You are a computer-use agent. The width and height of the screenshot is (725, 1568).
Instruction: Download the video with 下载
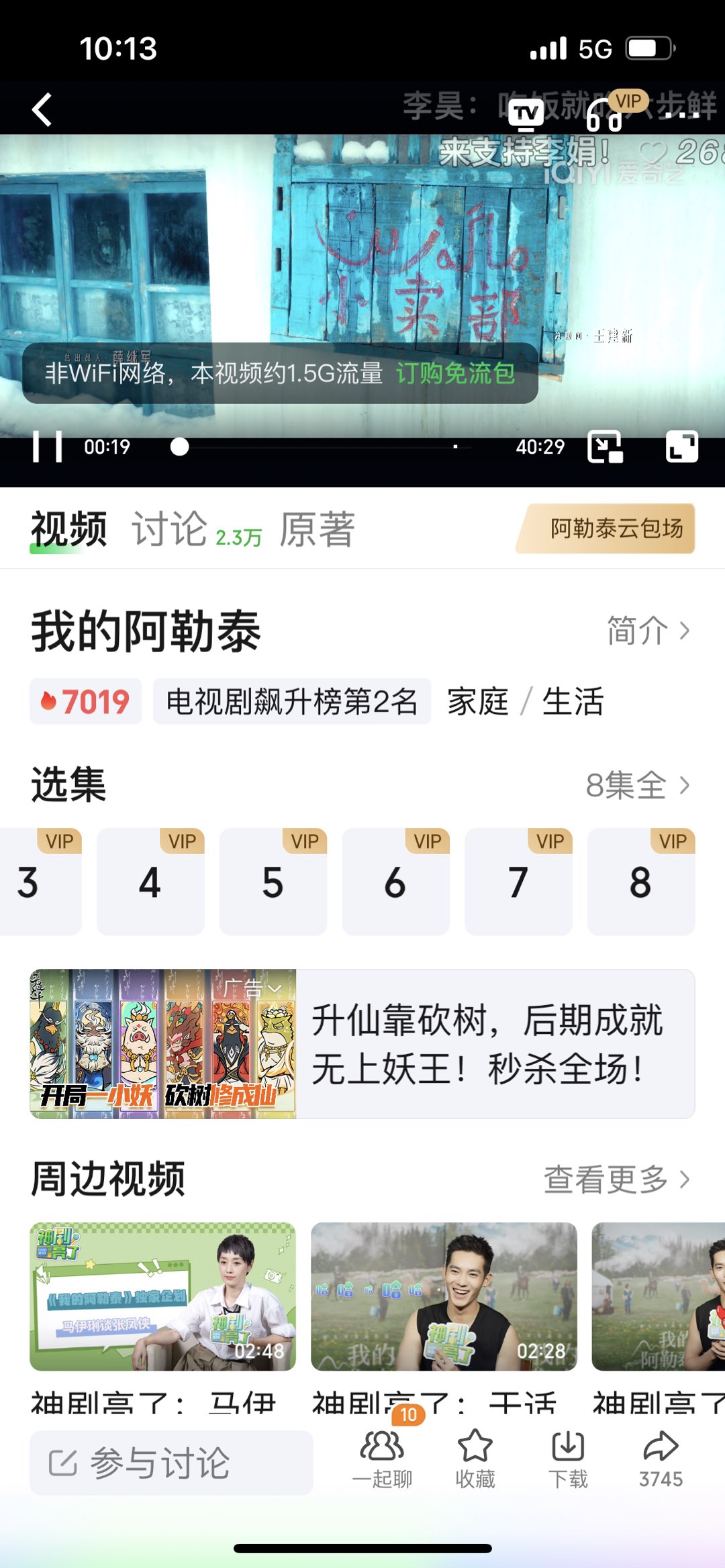tap(568, 1459)
